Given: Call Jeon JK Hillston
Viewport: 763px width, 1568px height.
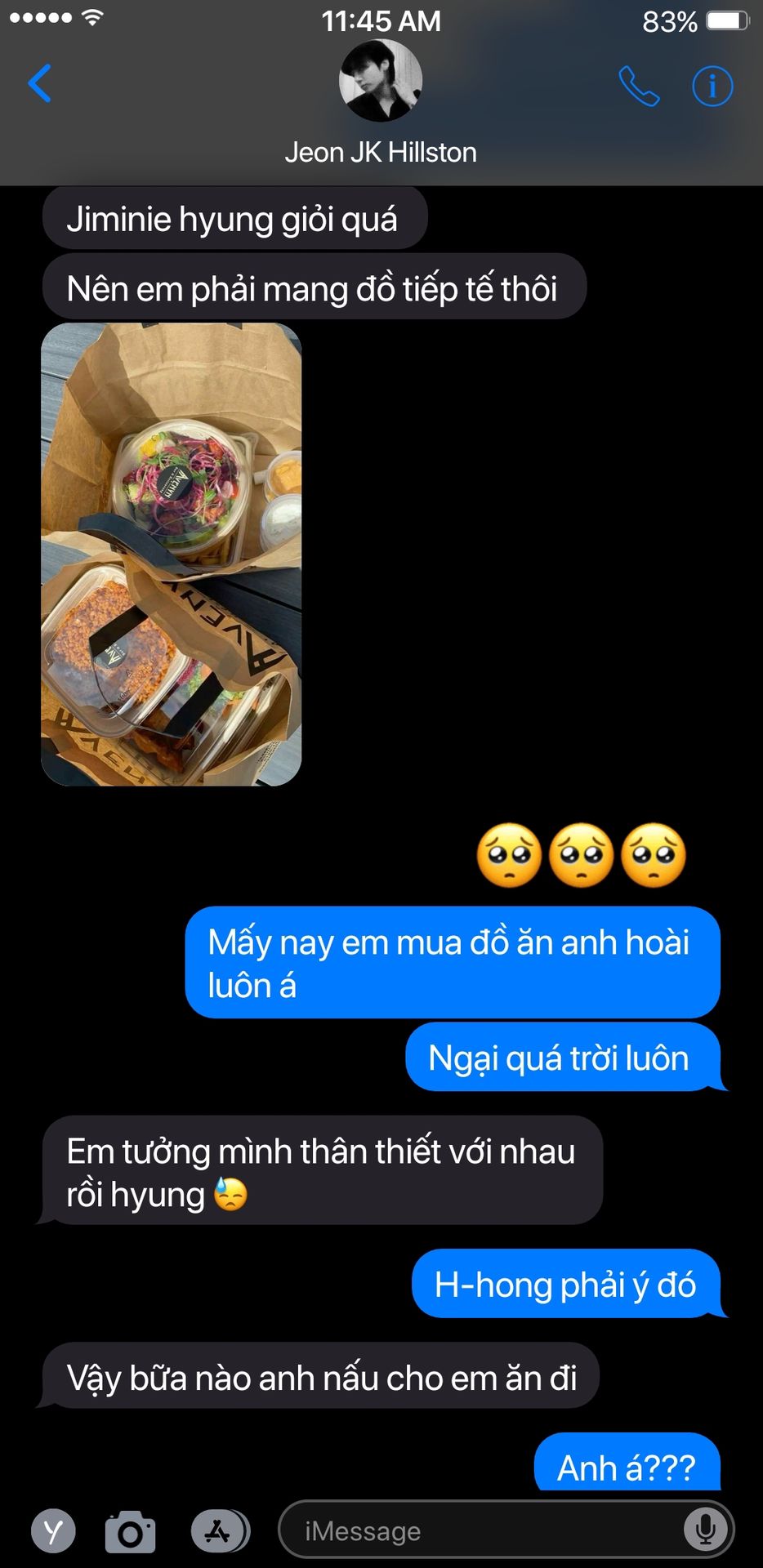Looking at the screenshot, I should 638,86.
